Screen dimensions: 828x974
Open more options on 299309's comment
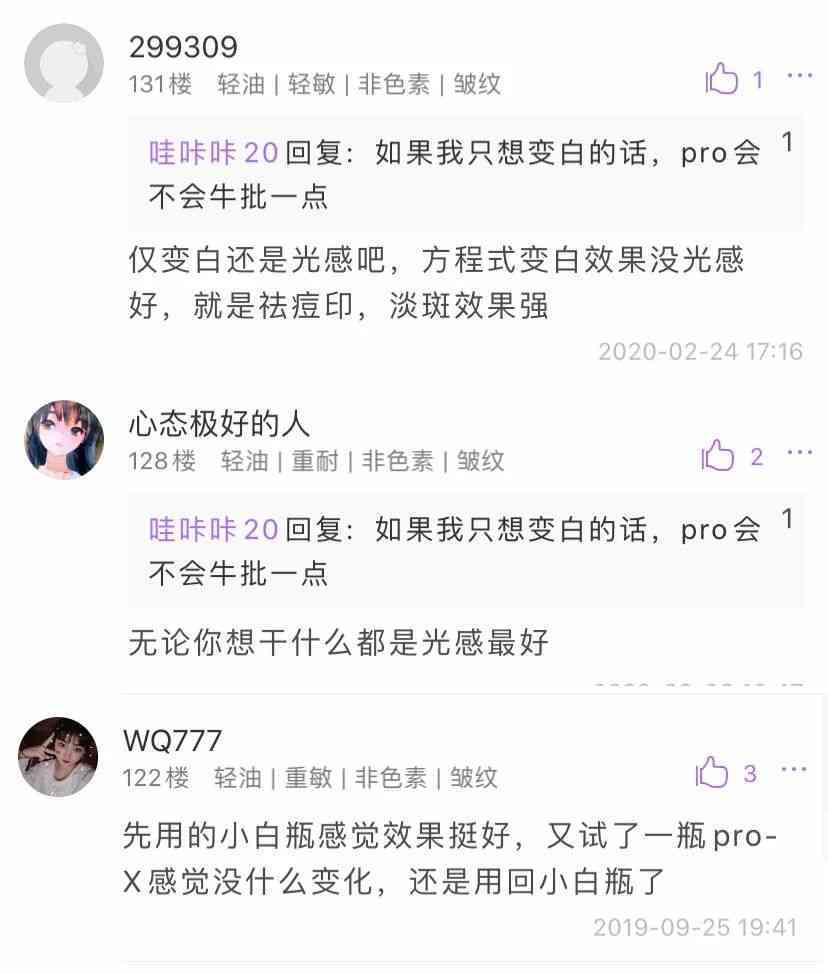(x=799, y=77)
